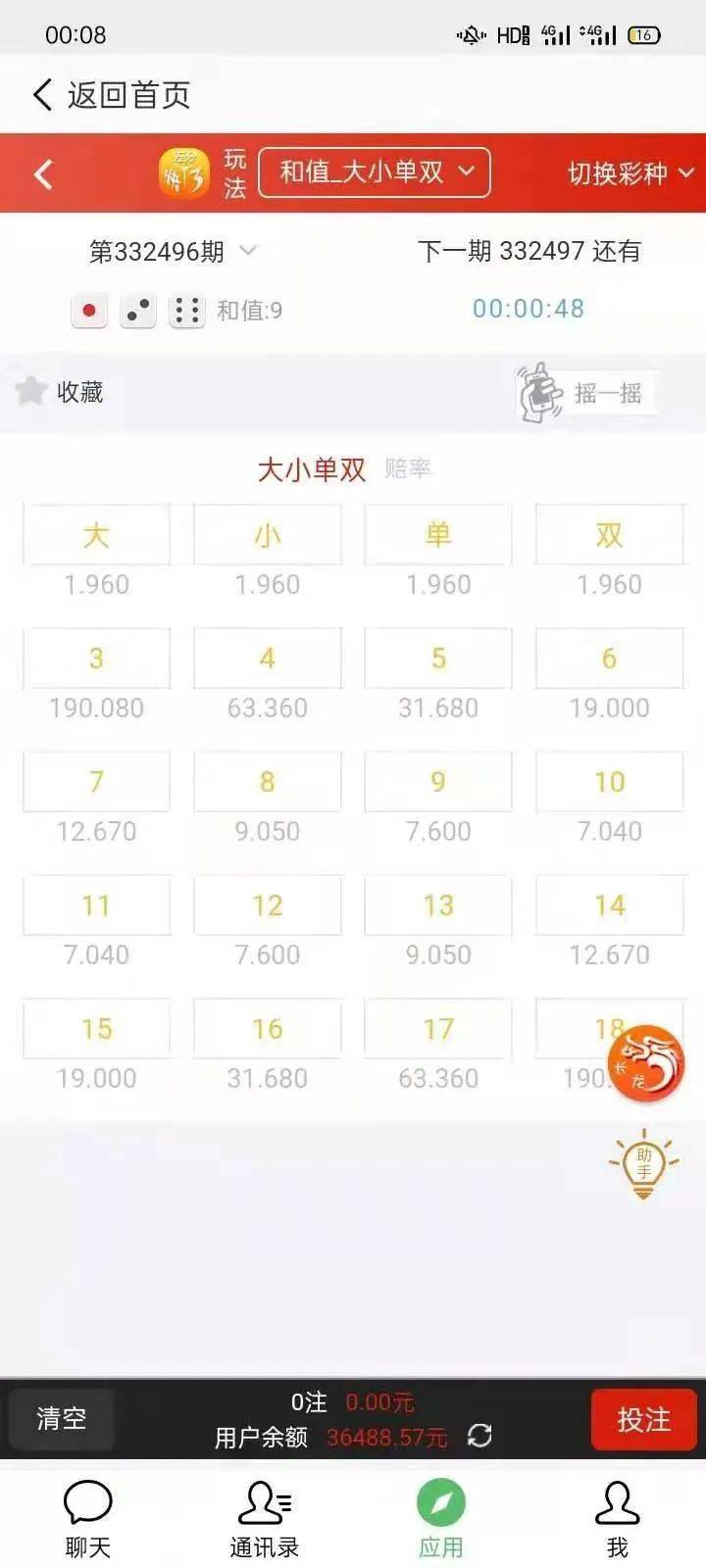
Task: Go back via 返回首页
Action: [x=111, y=95]
